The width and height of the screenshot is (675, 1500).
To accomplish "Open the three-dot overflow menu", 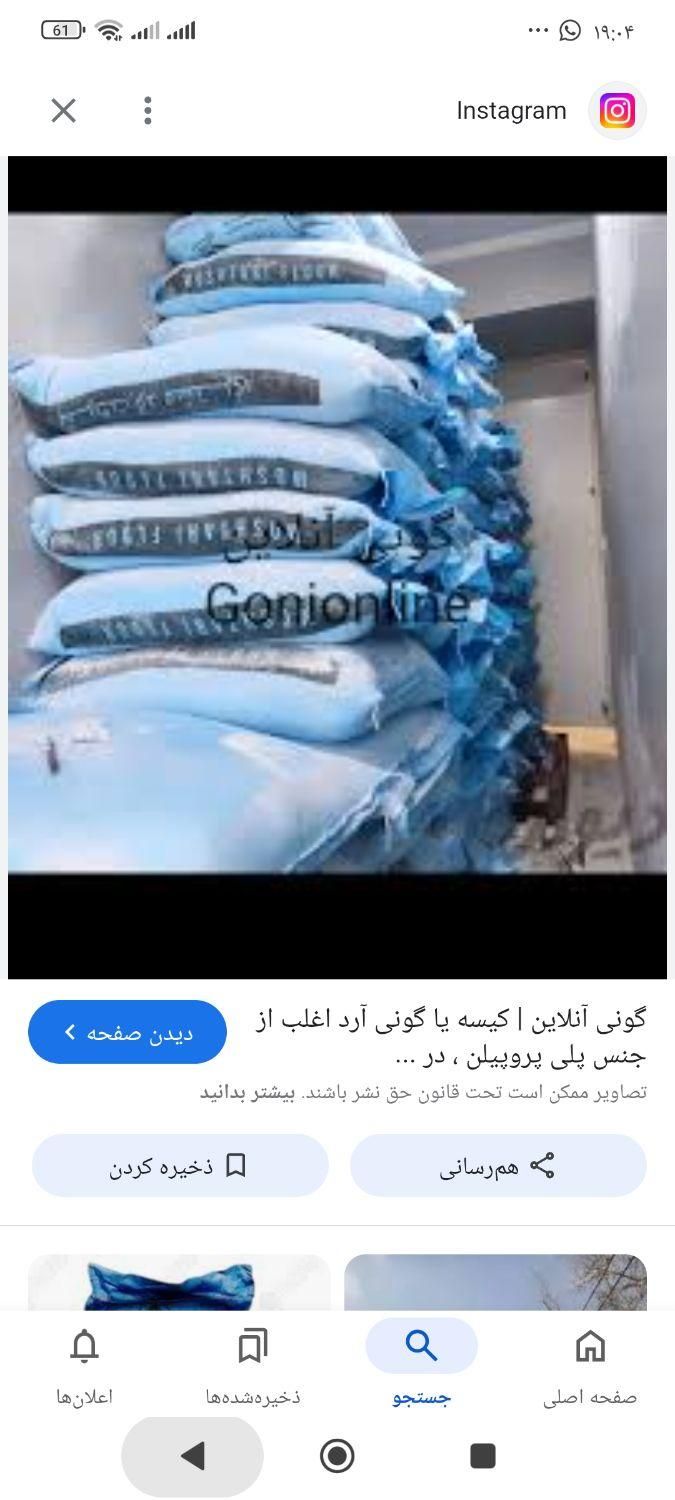I will pyautogui.click(x=148, y=110).
